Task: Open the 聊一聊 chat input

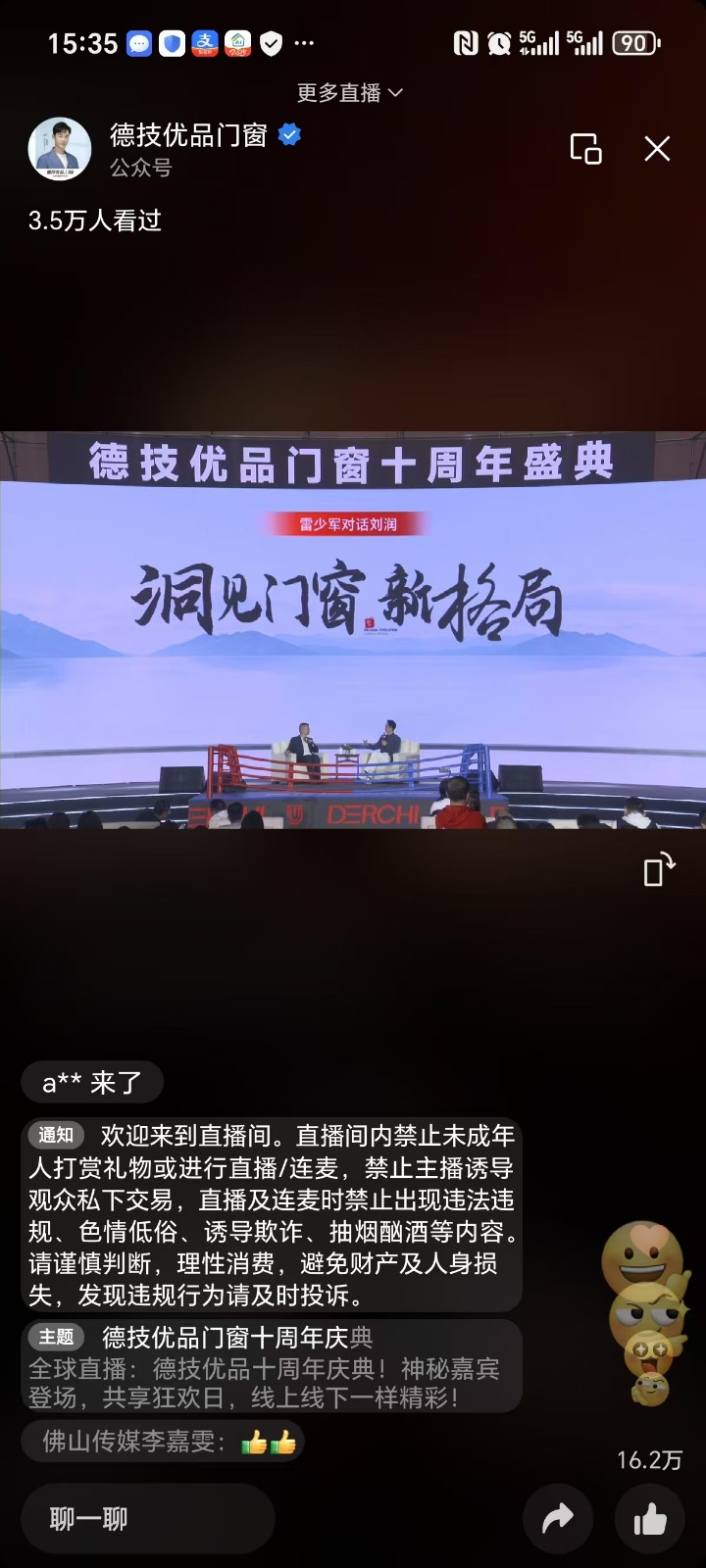Action: [147, 1519]
